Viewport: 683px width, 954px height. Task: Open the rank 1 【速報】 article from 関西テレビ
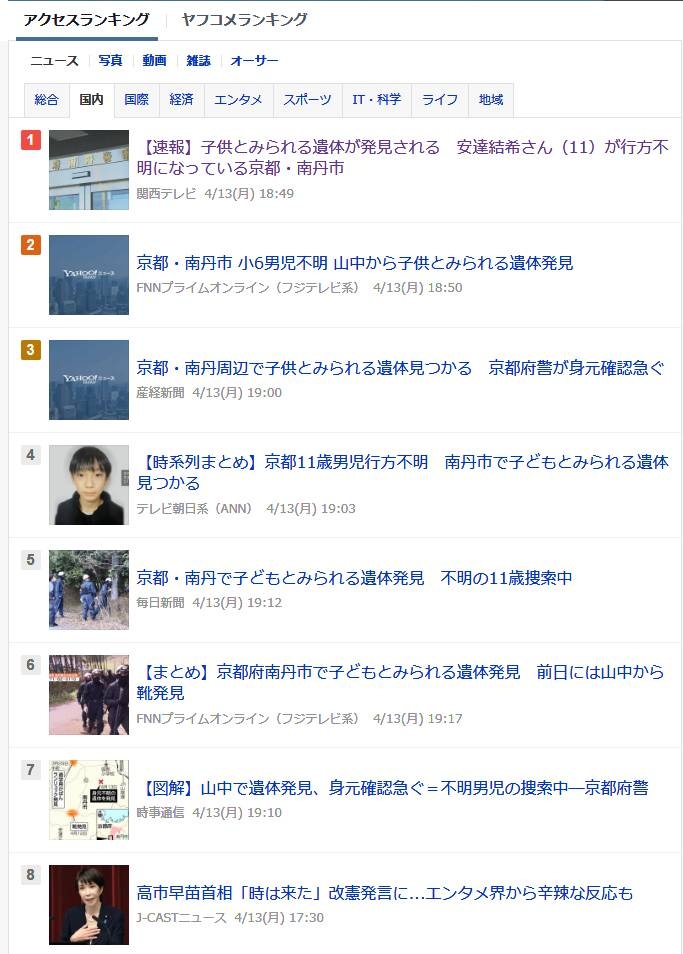click(x=402, y=158)
